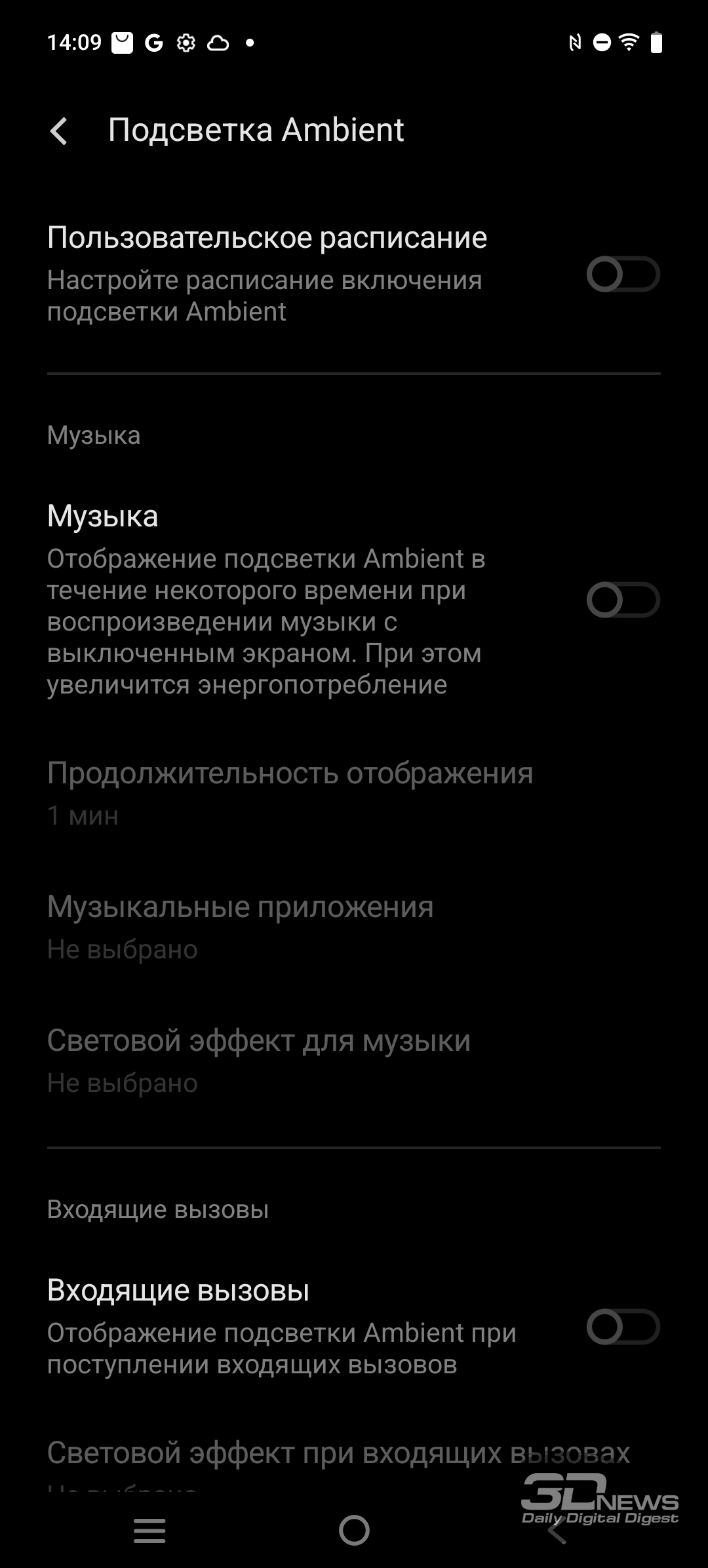Go back from Подсветка Ambient screen

(59, 130)
